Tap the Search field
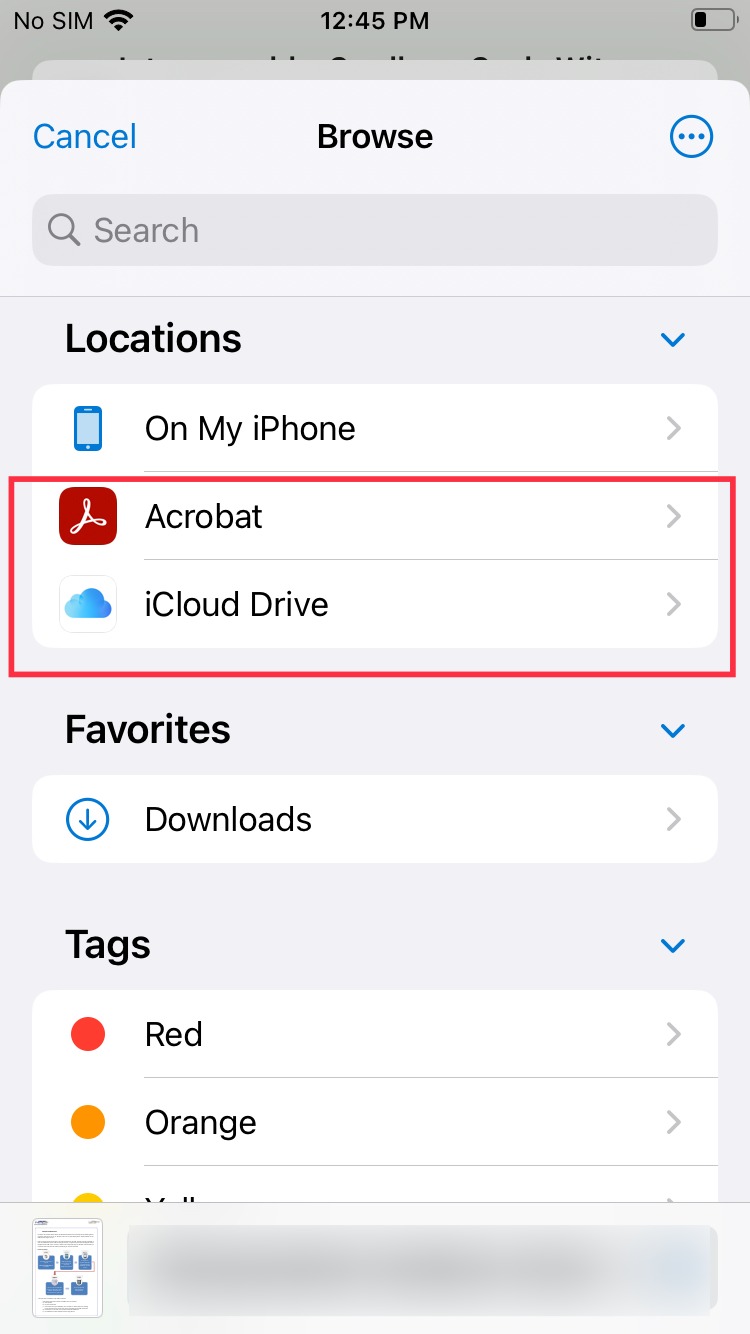750x1334 pixels. (x=375, y=230)
